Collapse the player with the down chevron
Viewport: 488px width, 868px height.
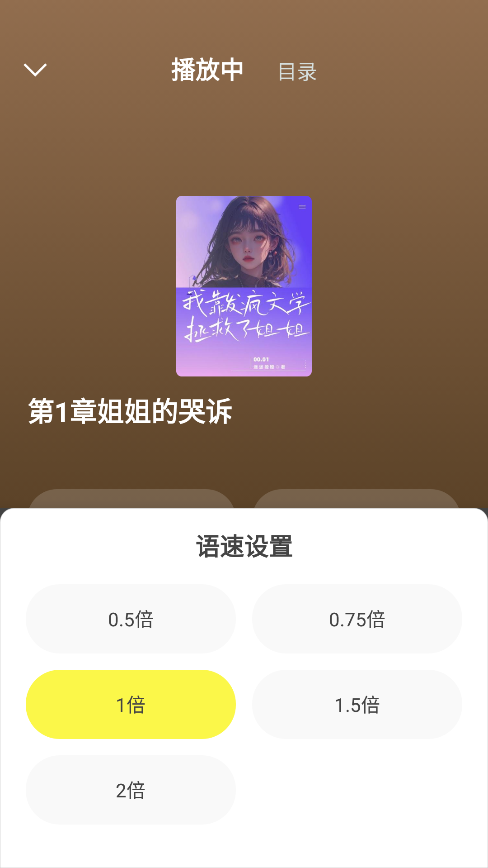[35, 70]
